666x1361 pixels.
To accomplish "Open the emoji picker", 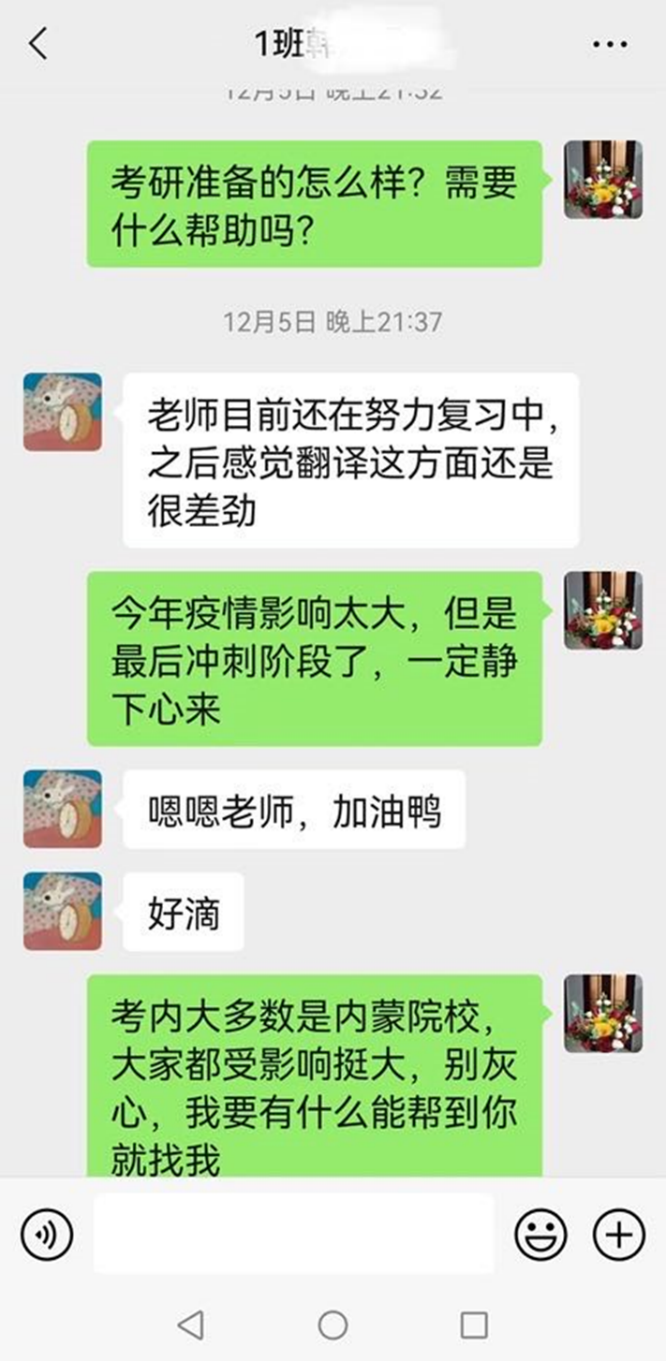I will (x=540, y=1234).
